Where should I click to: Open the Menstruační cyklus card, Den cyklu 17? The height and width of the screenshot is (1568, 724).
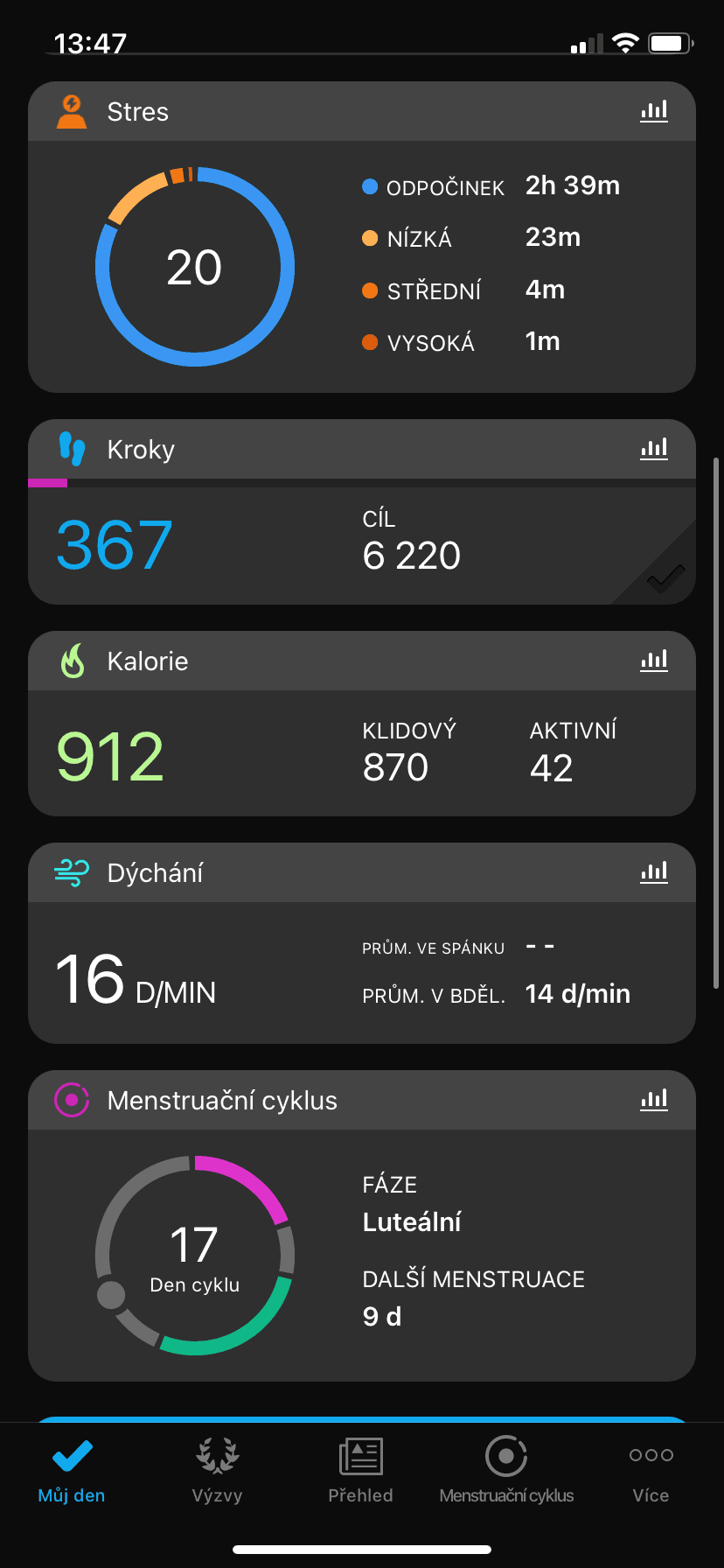pos(361,1255)
